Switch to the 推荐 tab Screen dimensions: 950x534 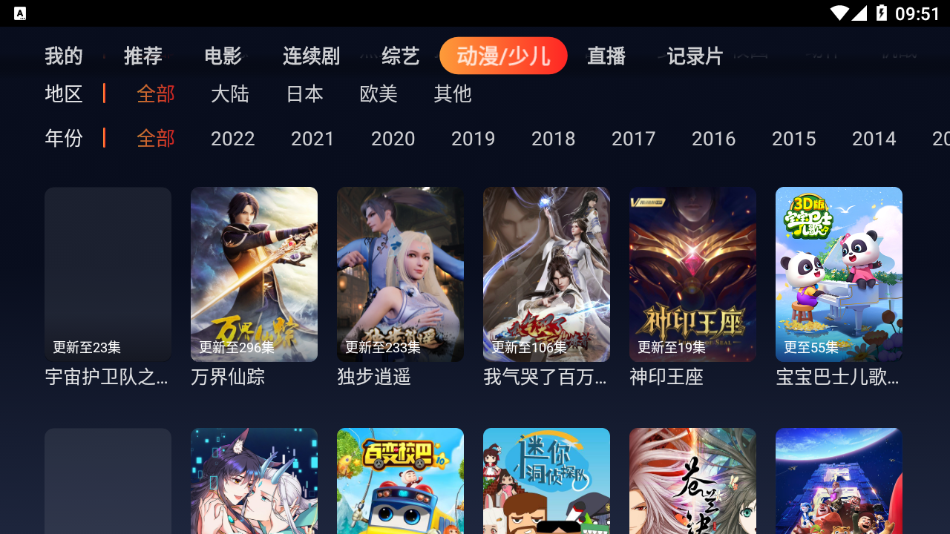[x=143, y=56]
